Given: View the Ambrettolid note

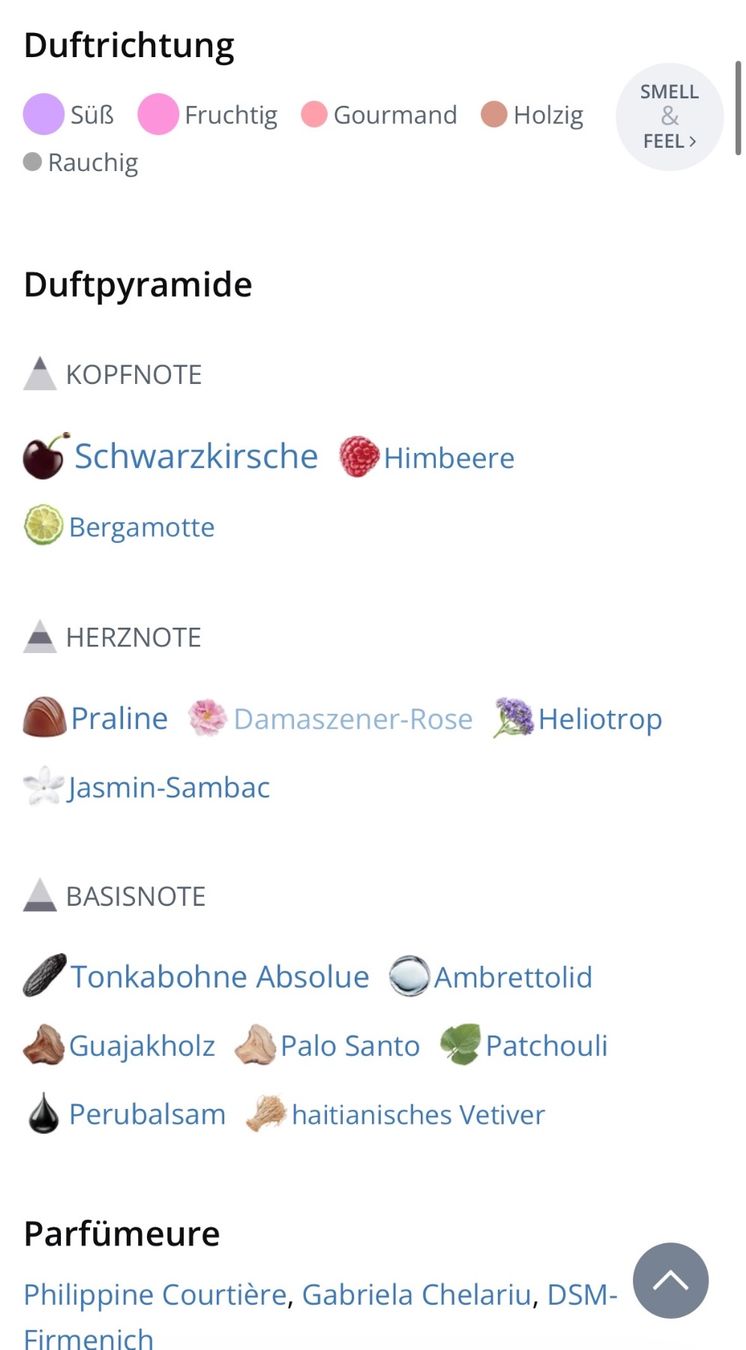Looking at the screenshot, I should point(491,976).
